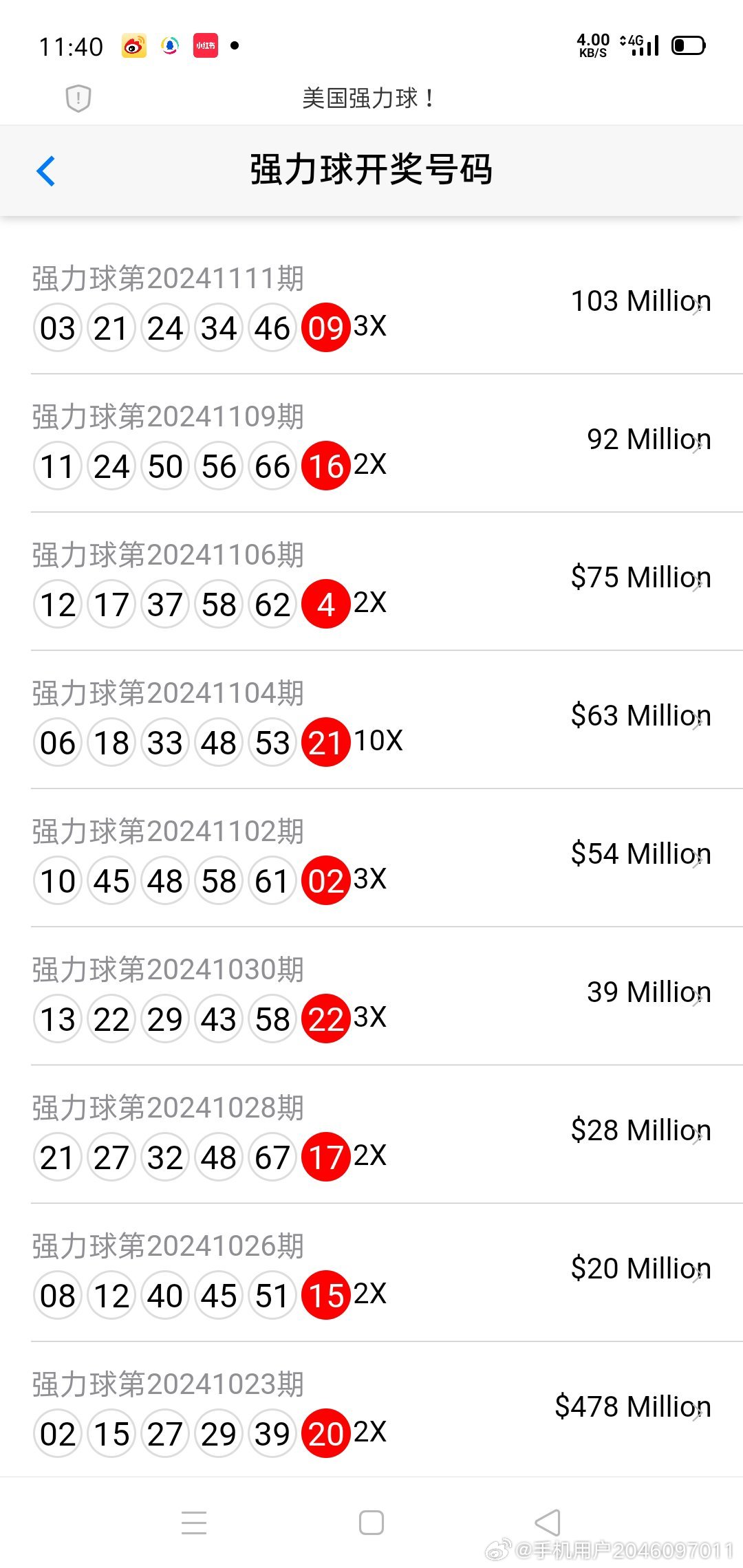Select draw 20241026 with $20 Million jackpot
Viewport: 743px width, 1568px height.
371,1272
